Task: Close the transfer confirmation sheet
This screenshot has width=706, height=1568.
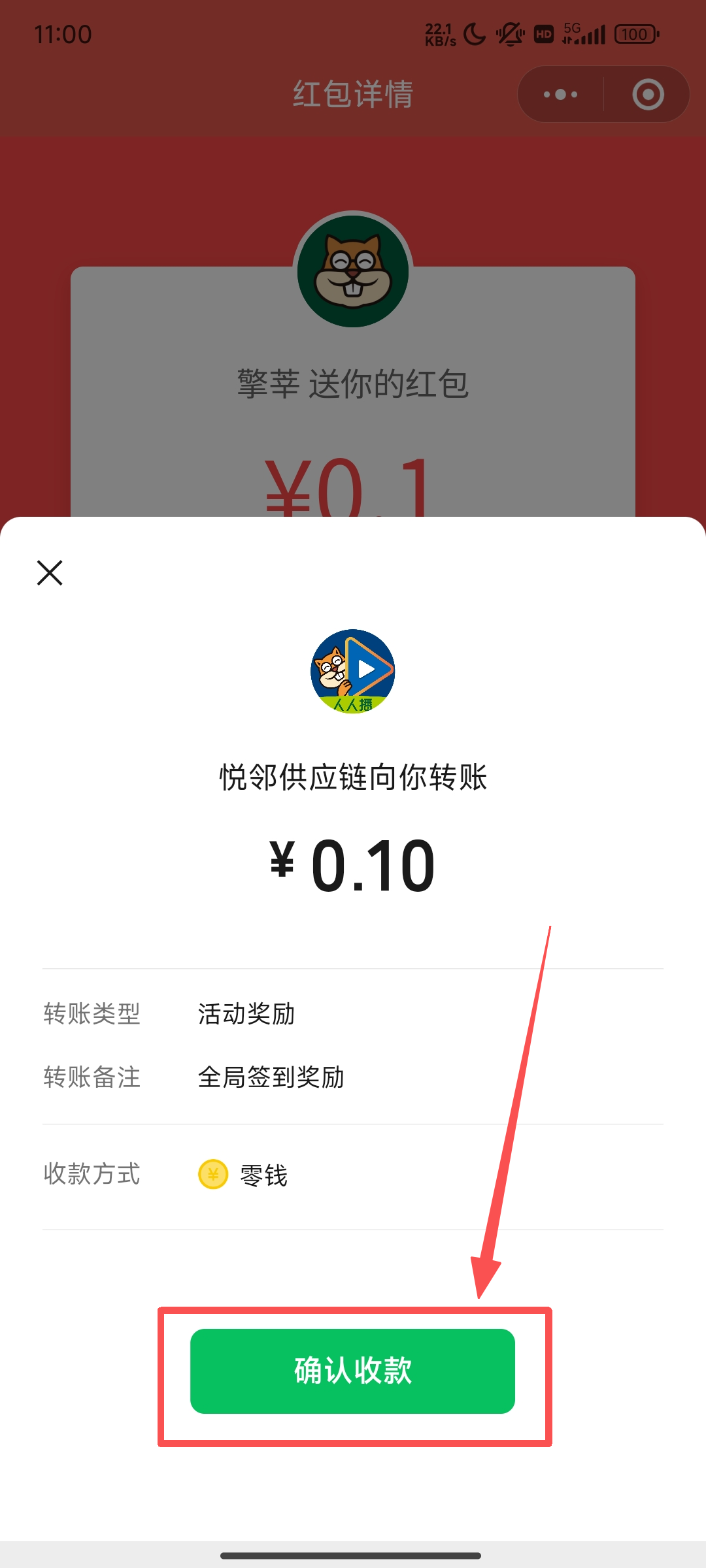Action: pyautogui.click(x=50, y=573)
